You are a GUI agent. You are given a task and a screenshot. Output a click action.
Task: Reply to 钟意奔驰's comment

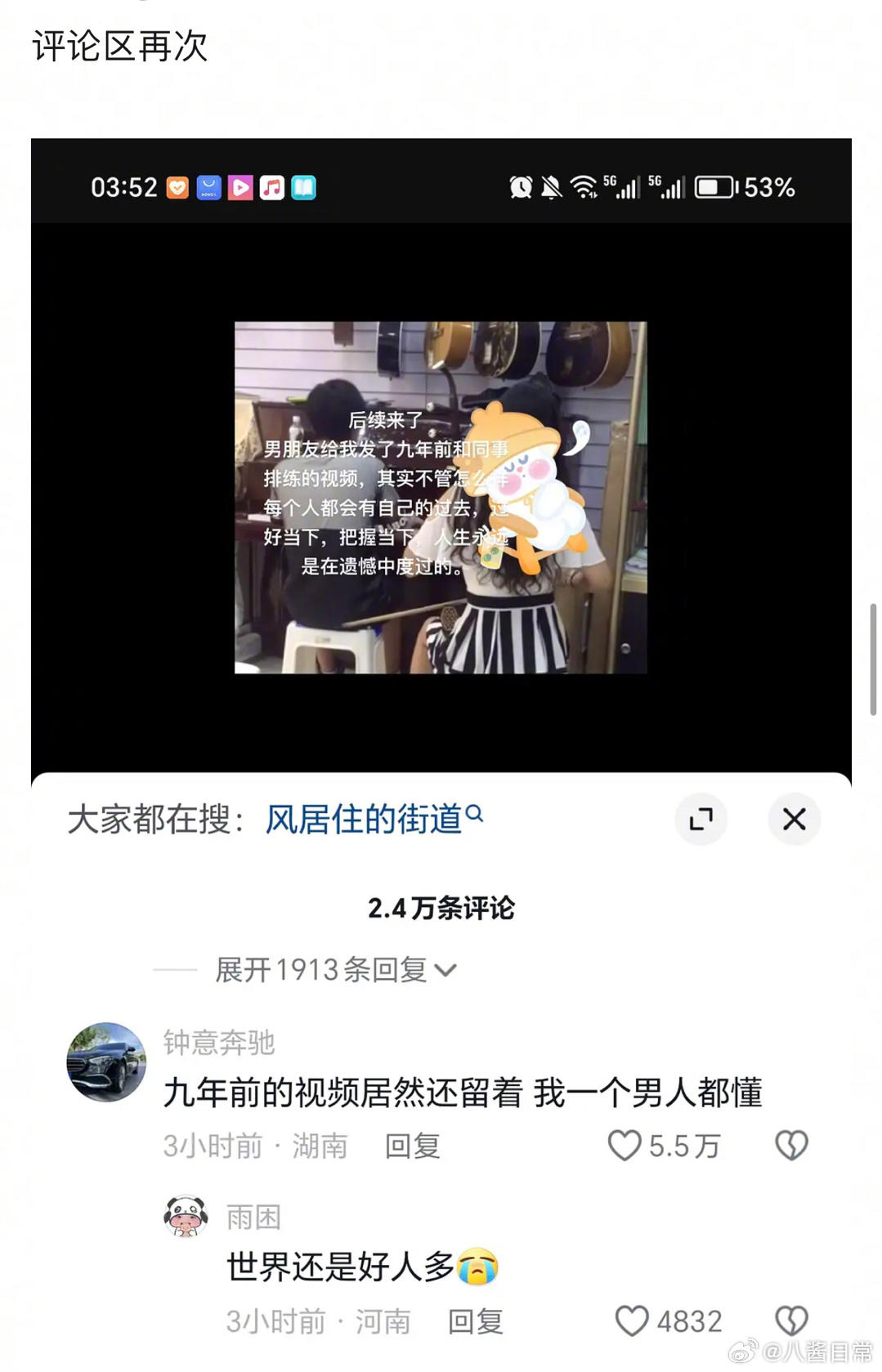(412, 1146)
